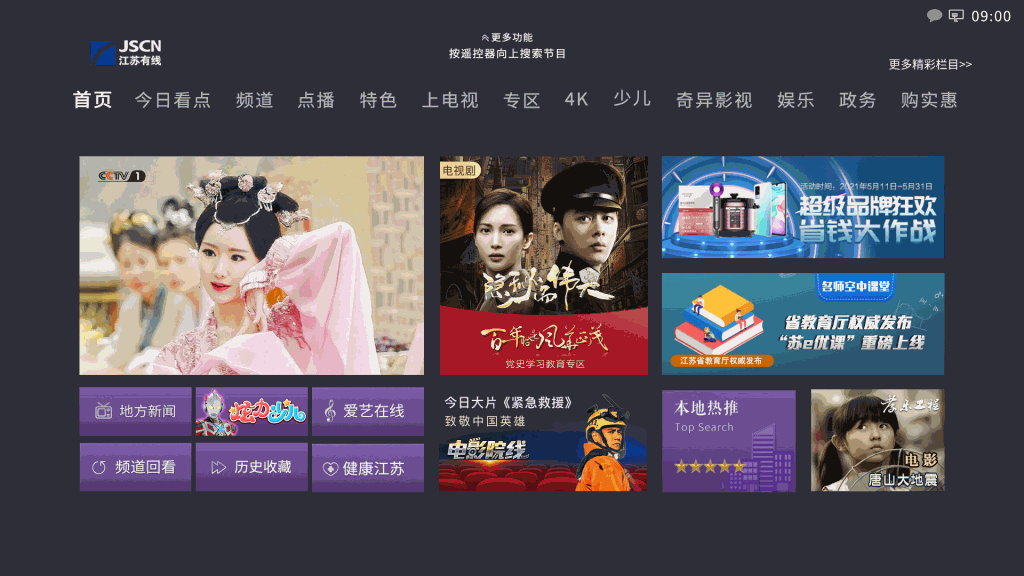Image resolution: width=1024 pixels, height=576 pixels.
Task: Open 今日大片《紧急救援》 tile
Action: pyautogui.click(x=543, y=440)
